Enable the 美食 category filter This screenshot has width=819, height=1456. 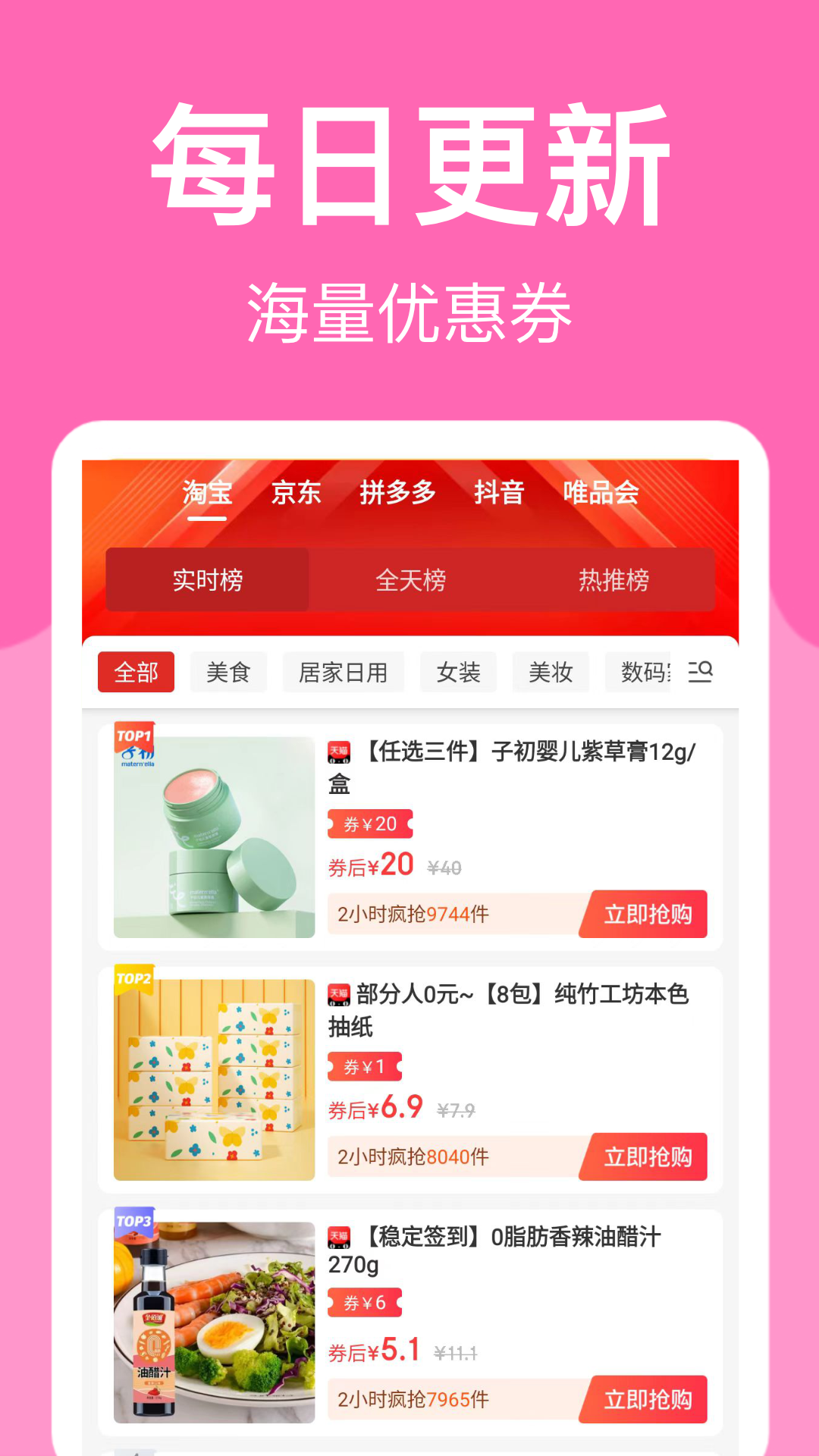coord(227,672)
